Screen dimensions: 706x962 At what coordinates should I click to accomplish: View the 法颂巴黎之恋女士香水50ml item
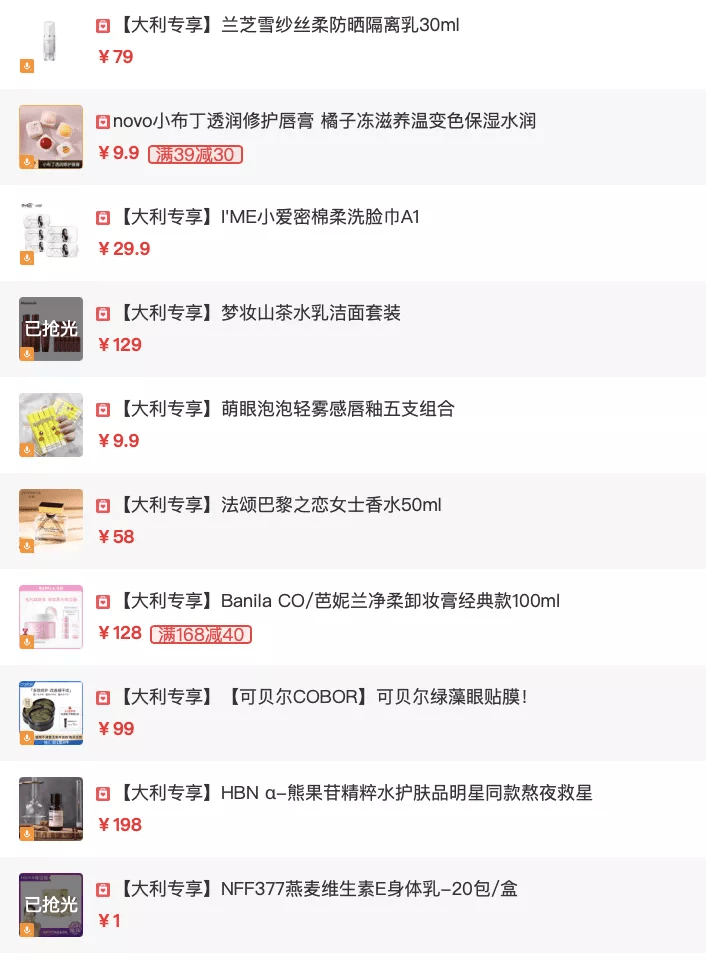click(x=330, y=506)
